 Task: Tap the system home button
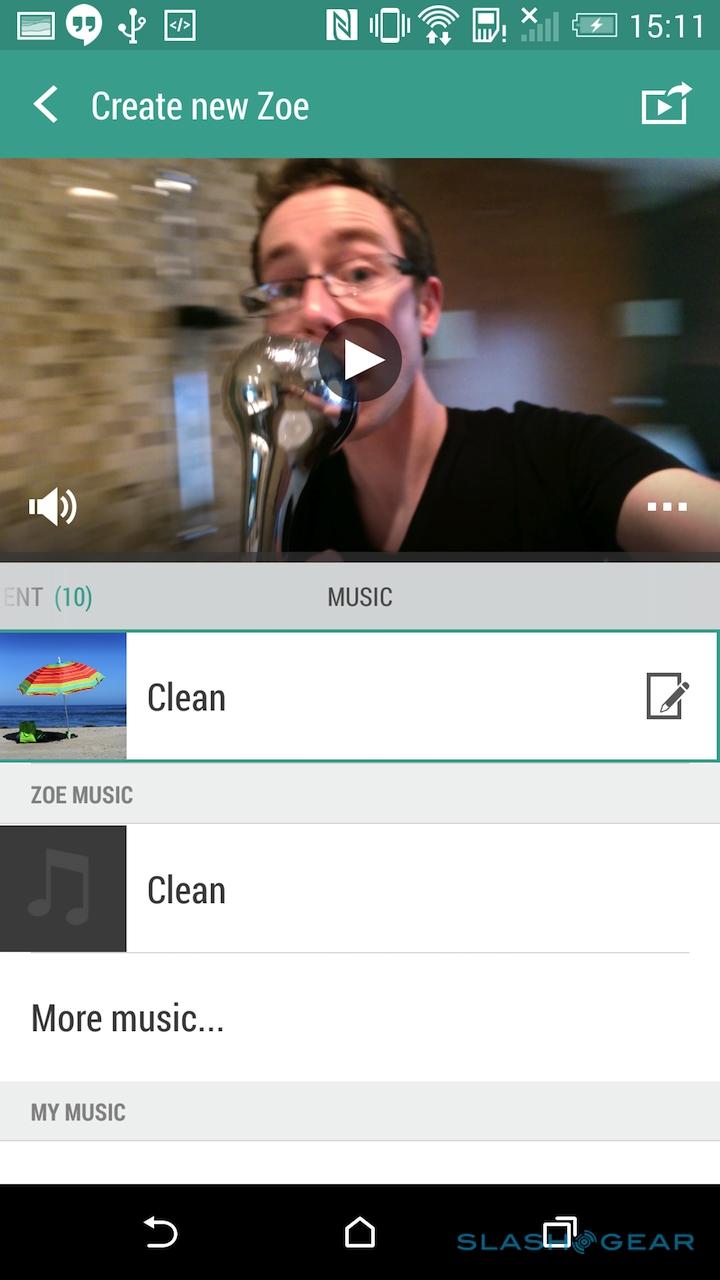[360, 1233]
